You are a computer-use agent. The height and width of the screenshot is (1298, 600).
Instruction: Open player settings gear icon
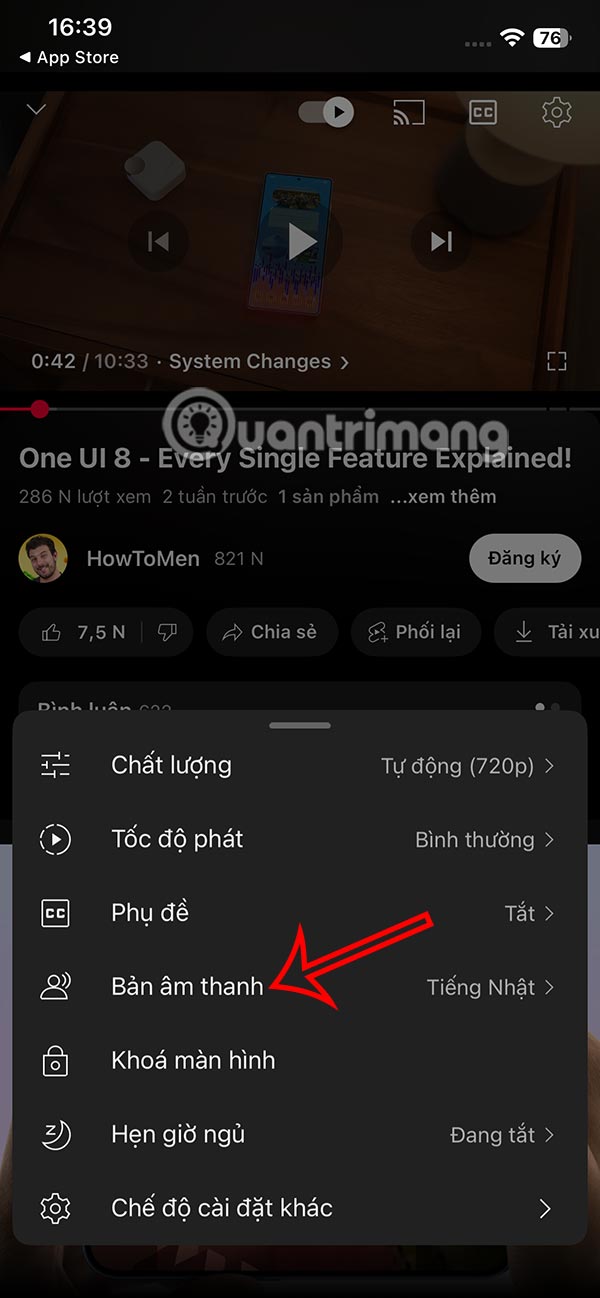point(556,112)
